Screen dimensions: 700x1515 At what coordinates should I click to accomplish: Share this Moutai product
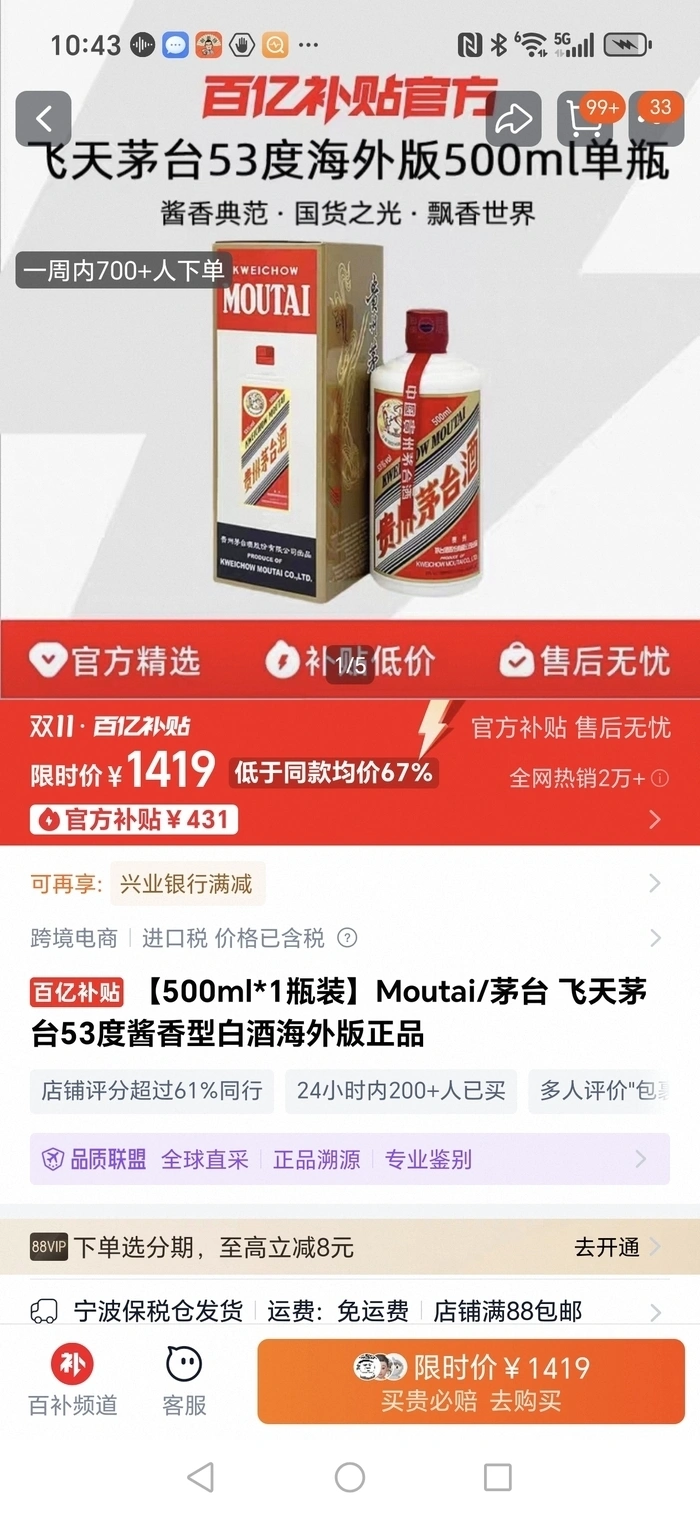(x=513, y=119)
